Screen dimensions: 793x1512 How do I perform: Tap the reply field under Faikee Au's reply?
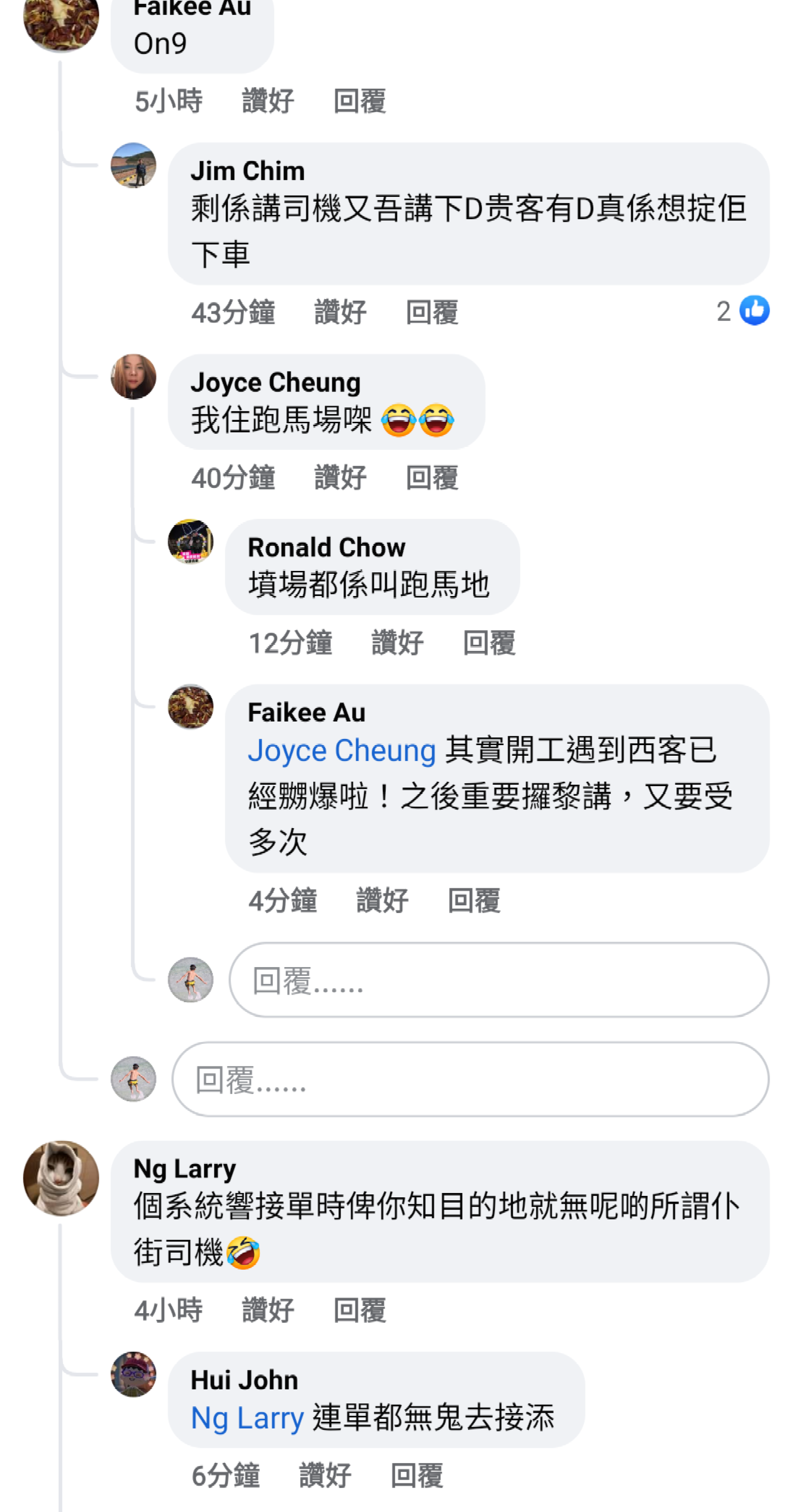[499, 980]
